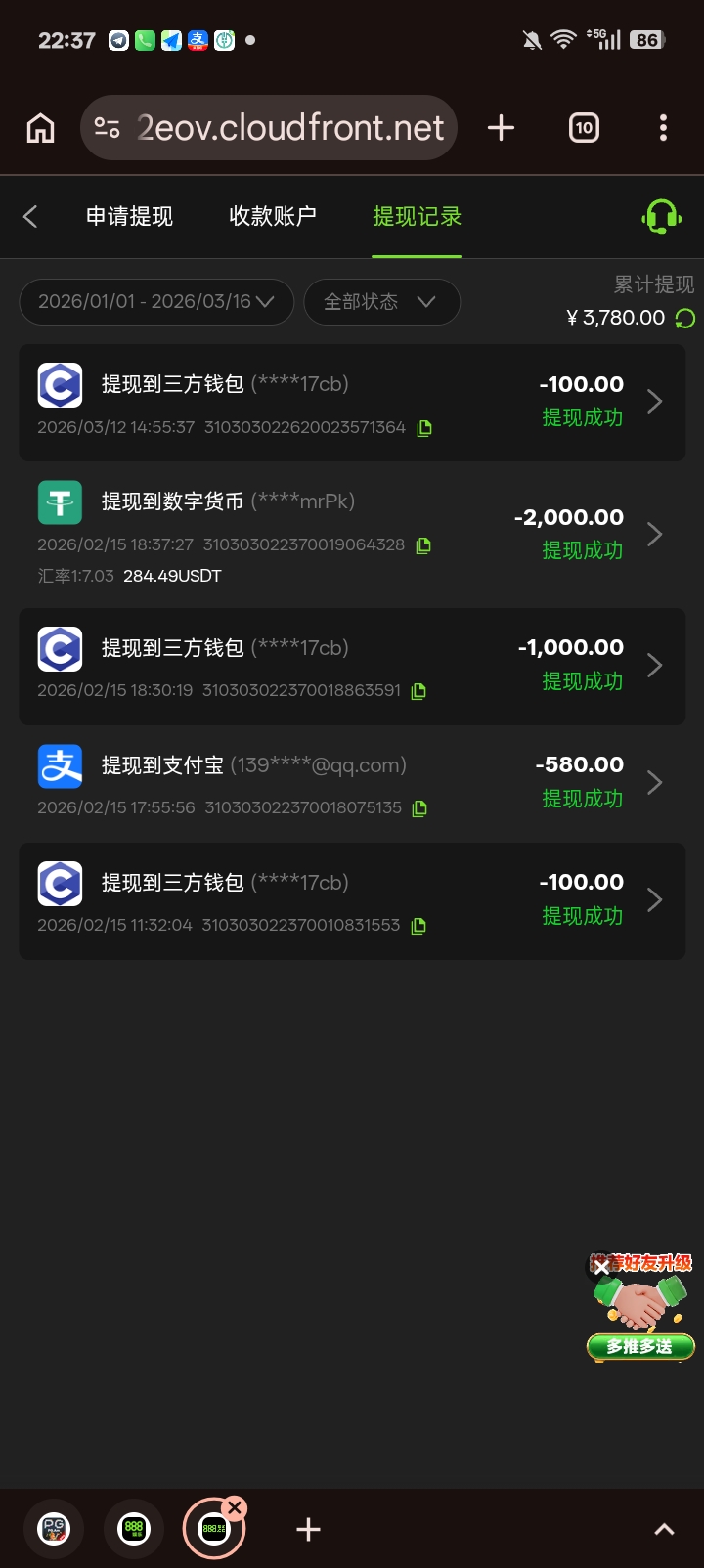Refresh the 累计提现 total
704x1568 pixels.
coord(685,319)
